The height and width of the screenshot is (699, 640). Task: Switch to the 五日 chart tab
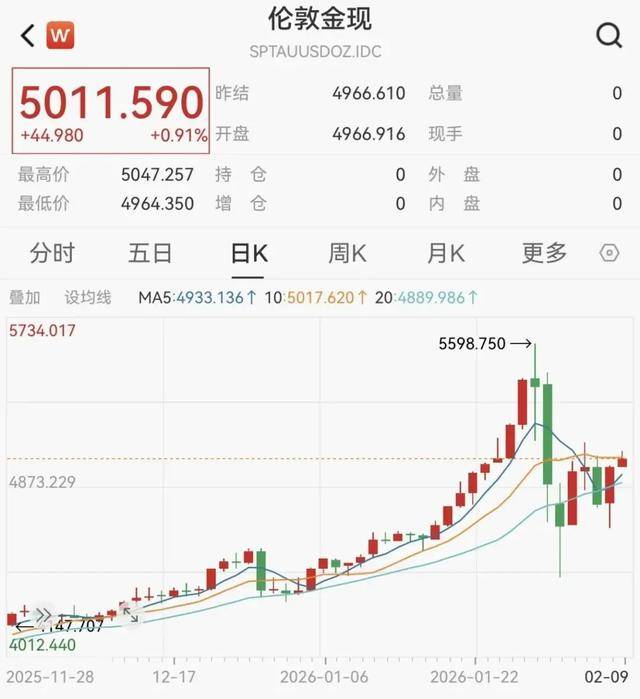(x=151, y=253)
